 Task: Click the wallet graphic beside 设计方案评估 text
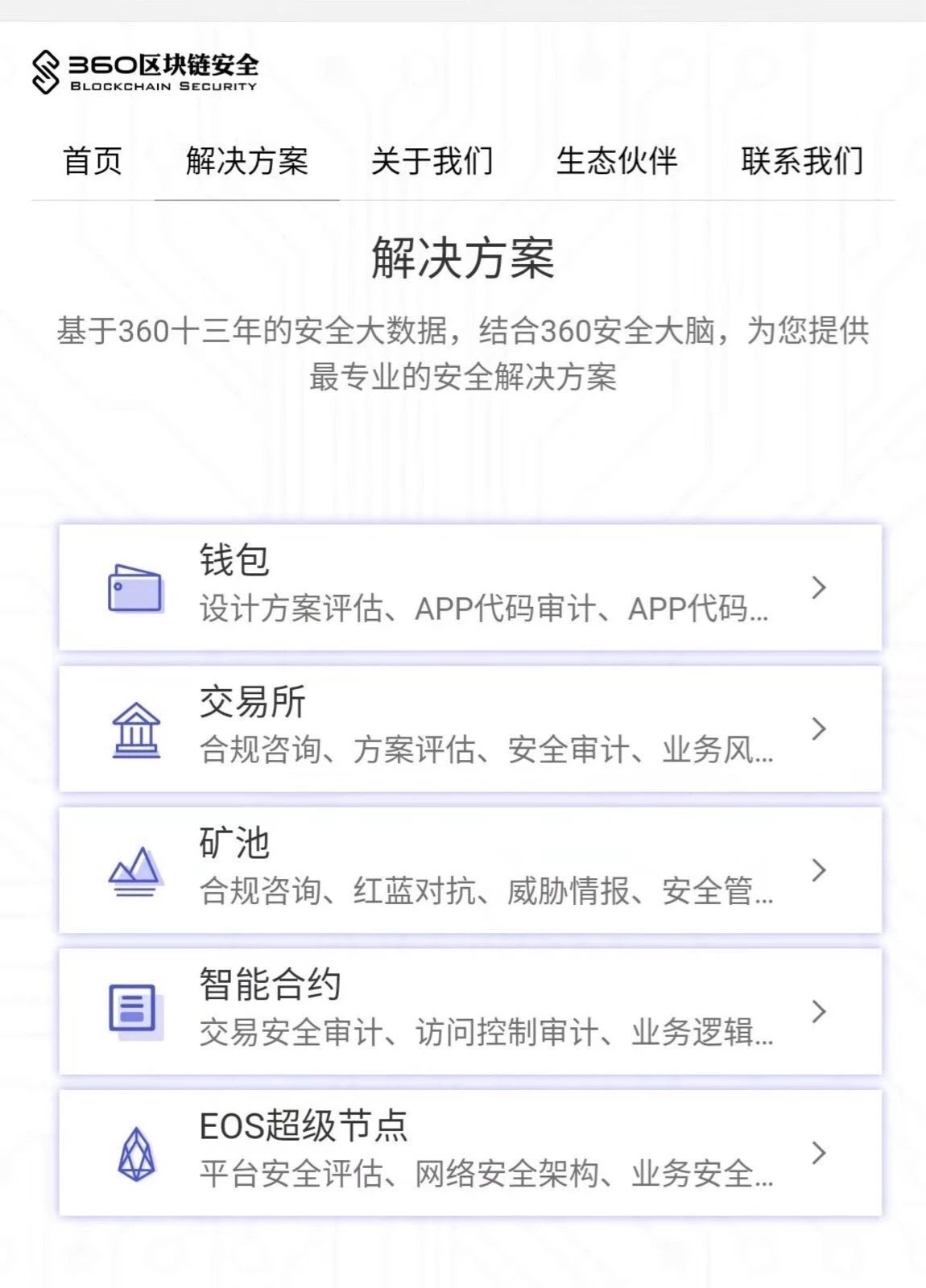point(134,590)
